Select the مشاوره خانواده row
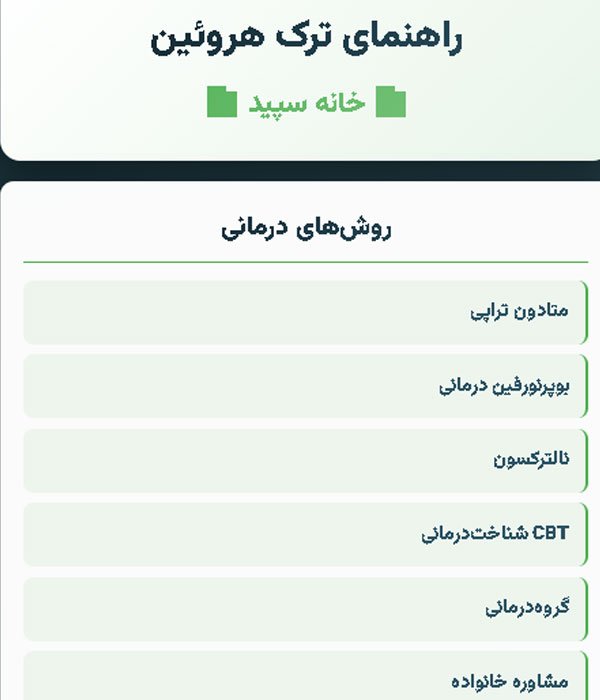Screen dimensions: 600x700 pos(305,678)
